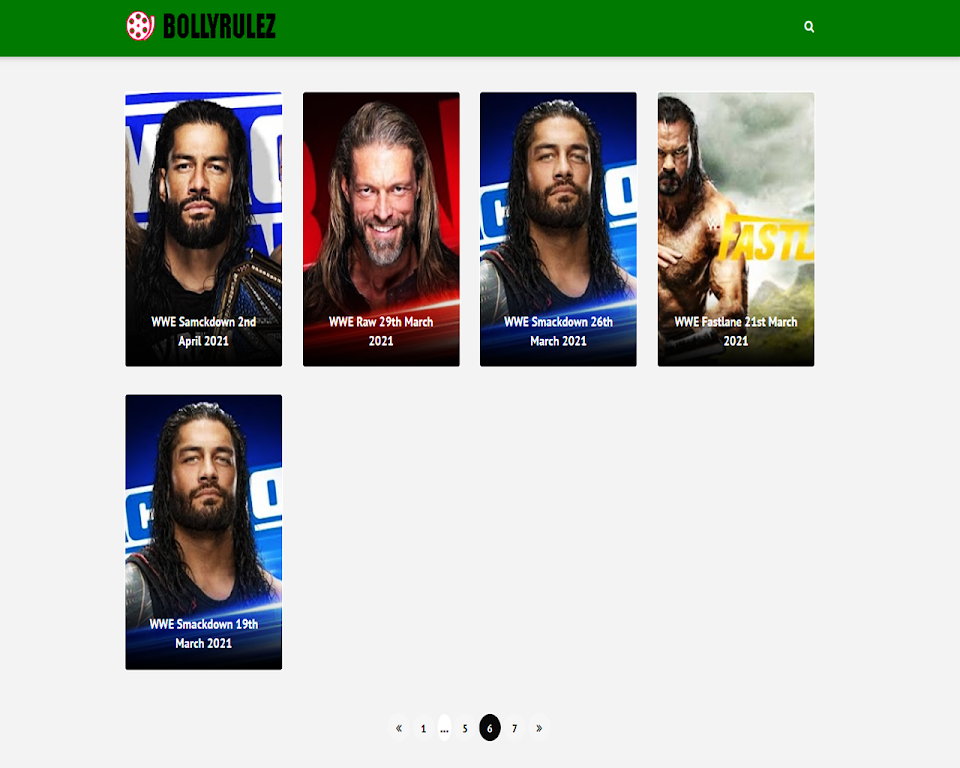Open WWE Smackdown 19th March 2021

click(x=203, y=532)
